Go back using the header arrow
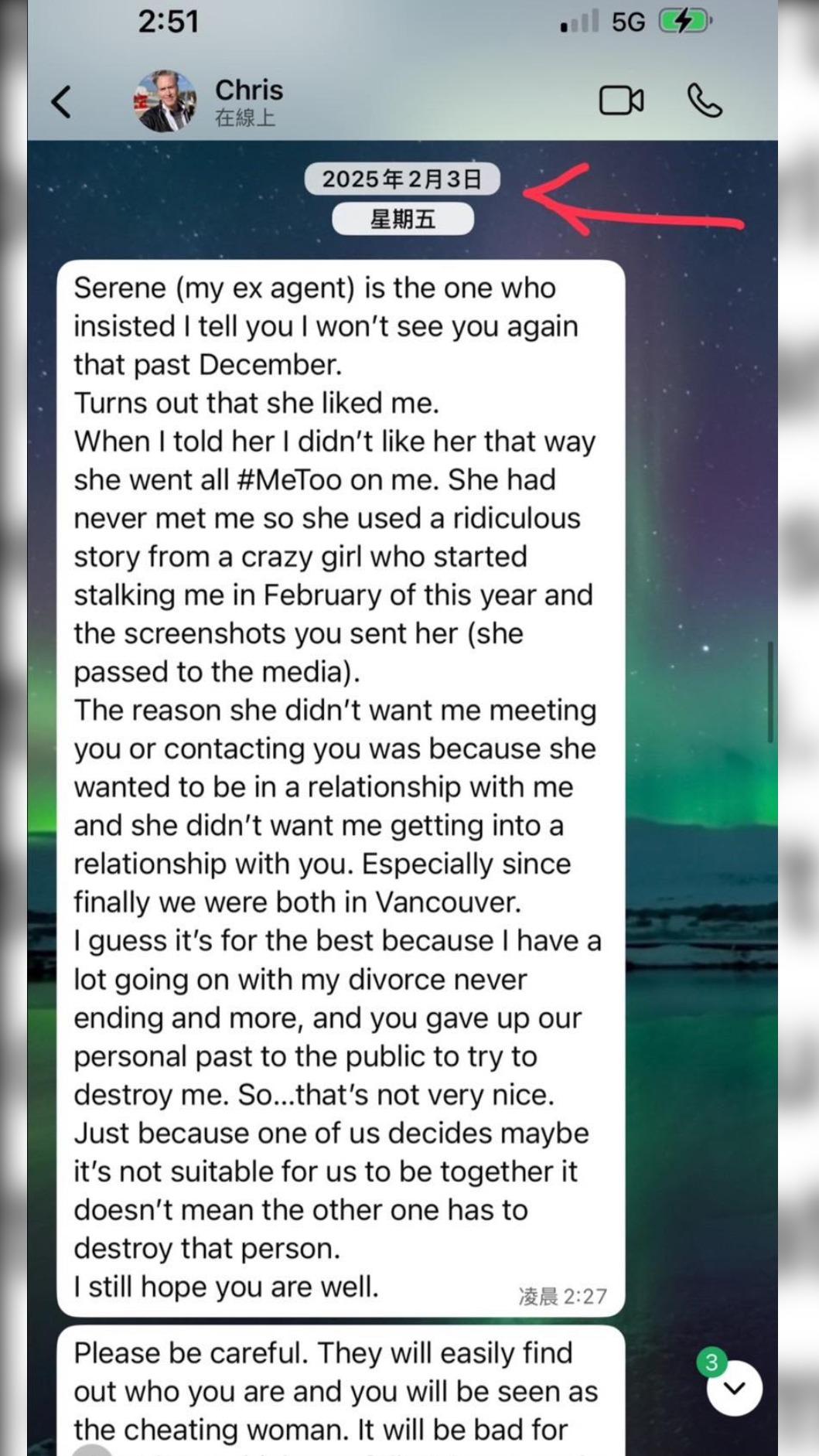The height and width of the screenshot is (1456, 819). (61, 101)
